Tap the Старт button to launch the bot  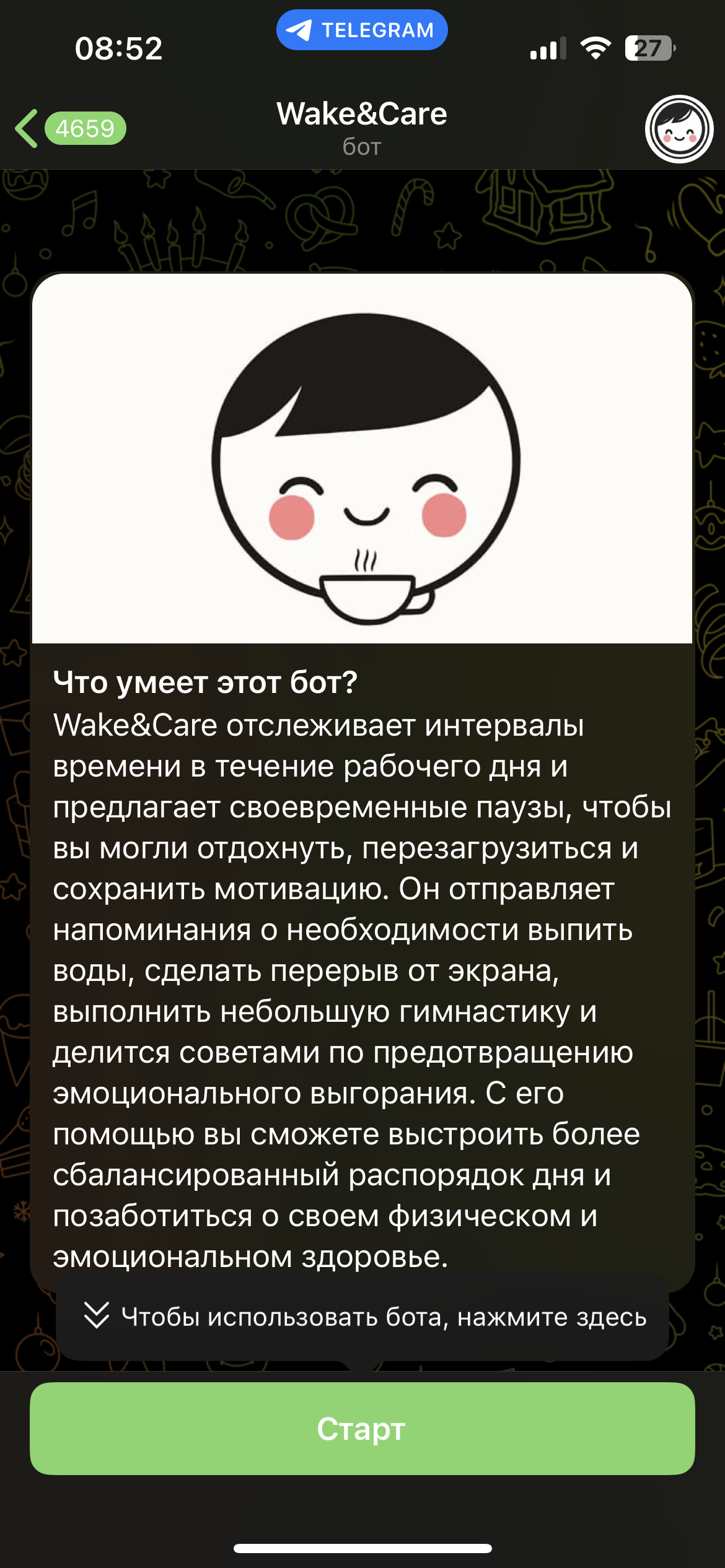(362, 1429)
